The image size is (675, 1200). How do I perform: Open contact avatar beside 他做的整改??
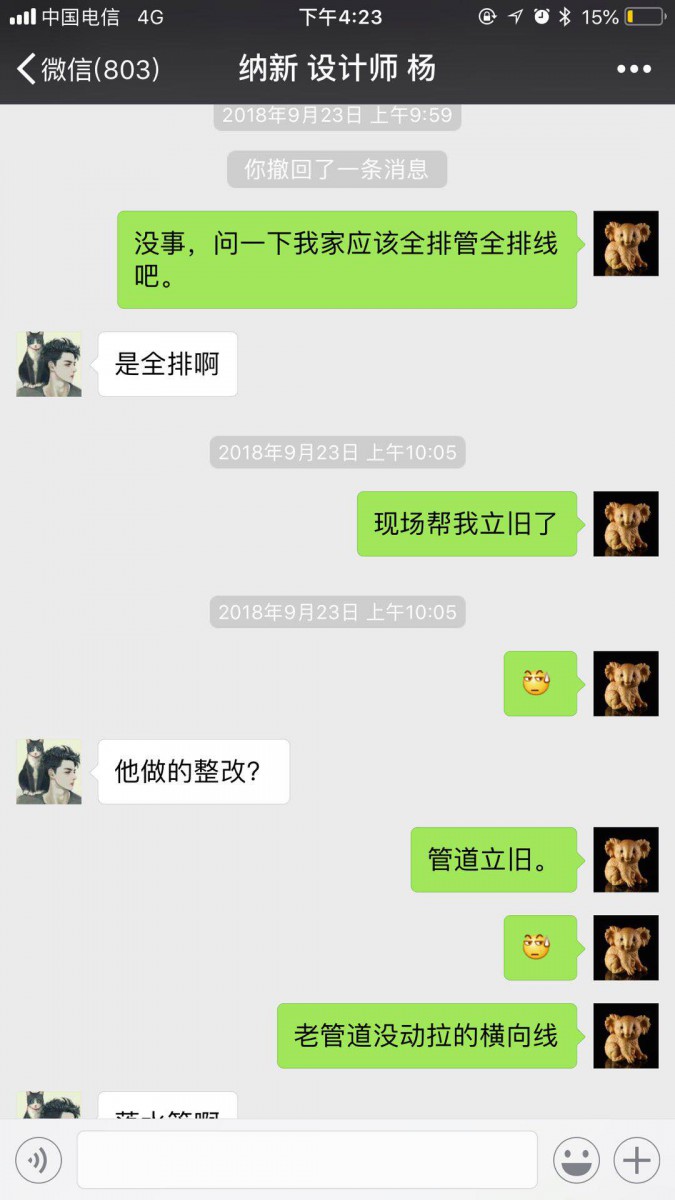(49, 772)
